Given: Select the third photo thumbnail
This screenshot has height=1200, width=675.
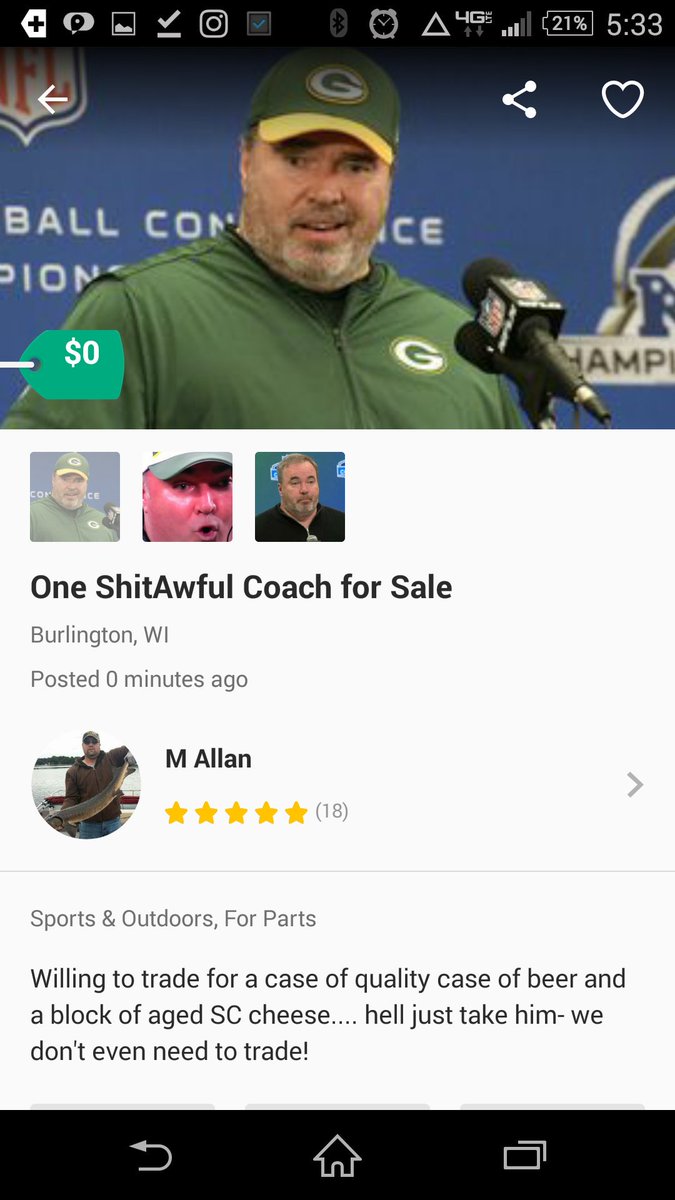Looking at the screenshot, I should pyautogui.click(x=300, y=497).
